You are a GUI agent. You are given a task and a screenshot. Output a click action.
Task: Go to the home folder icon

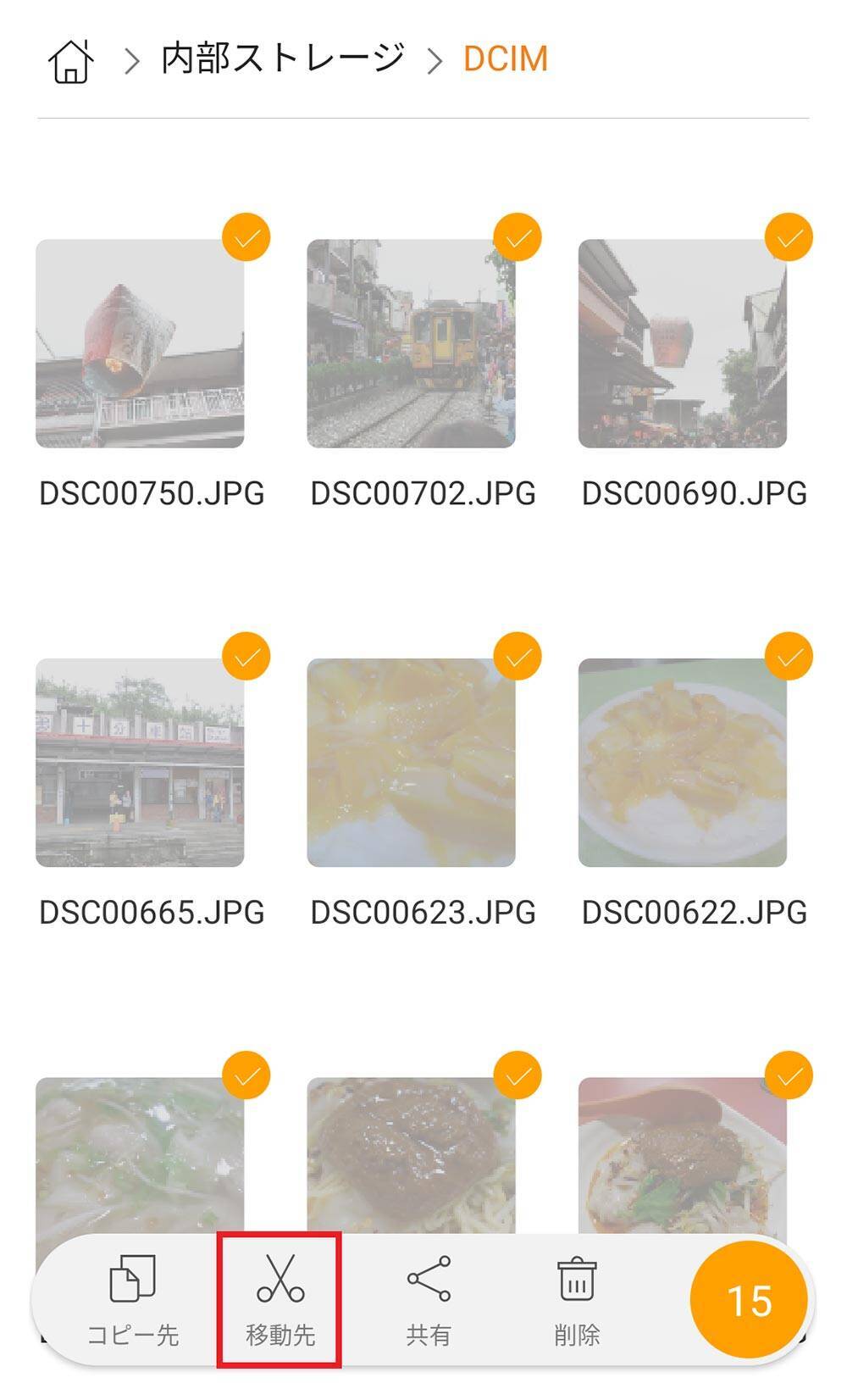click(70, 61)
